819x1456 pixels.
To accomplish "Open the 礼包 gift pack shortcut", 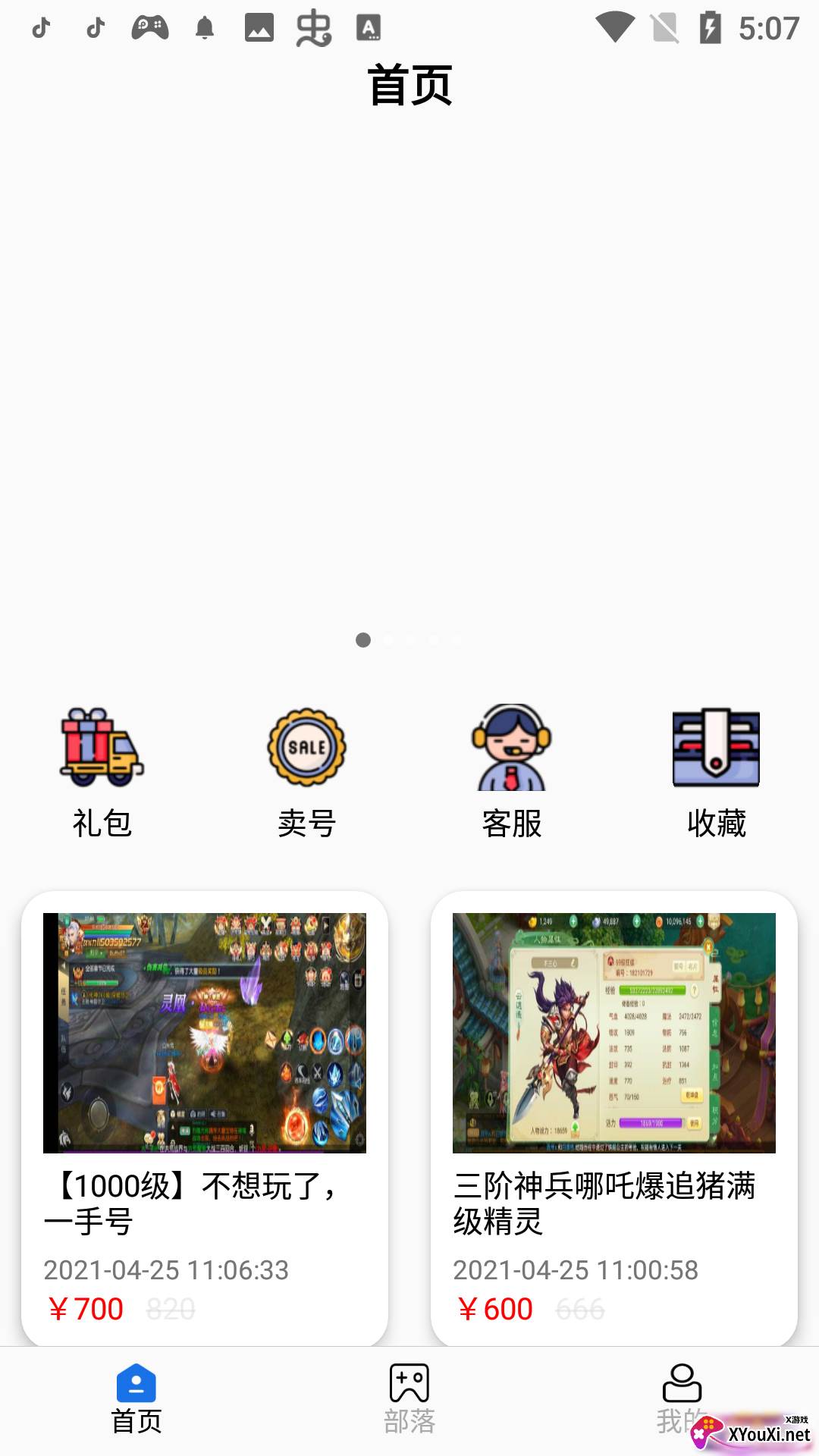I will (102, 771).
